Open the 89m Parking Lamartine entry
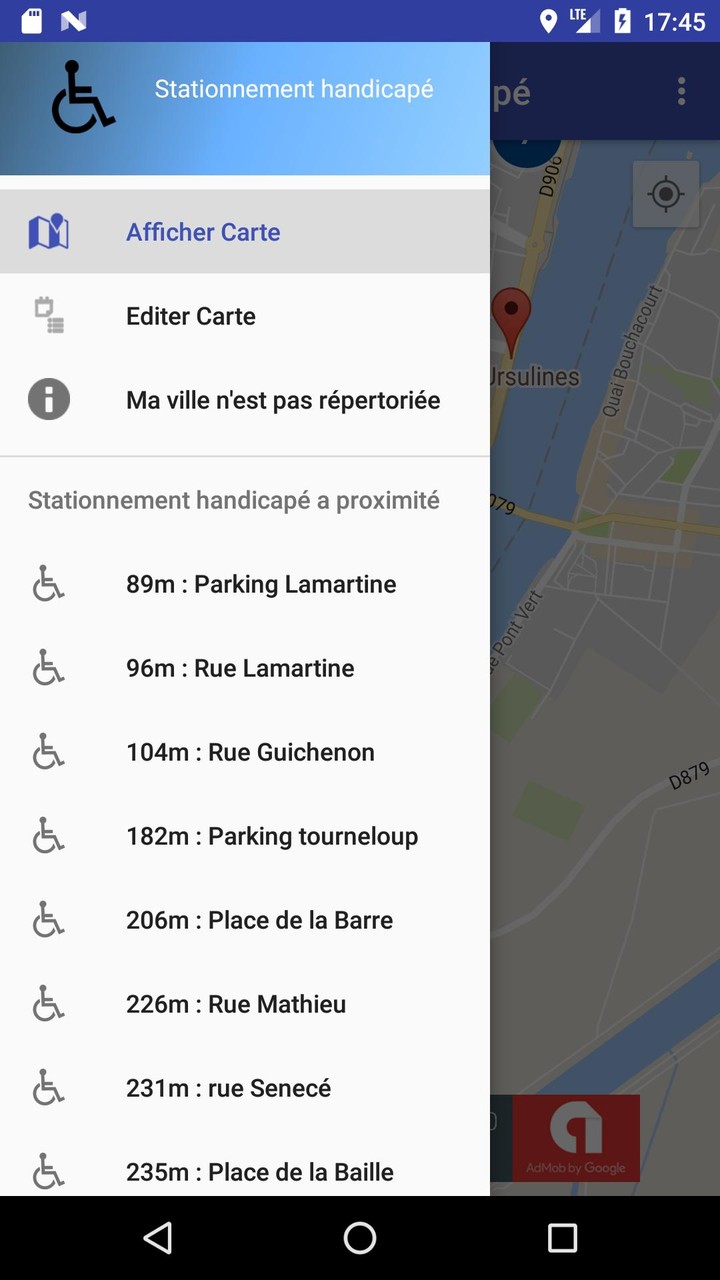 coord(261,583)
